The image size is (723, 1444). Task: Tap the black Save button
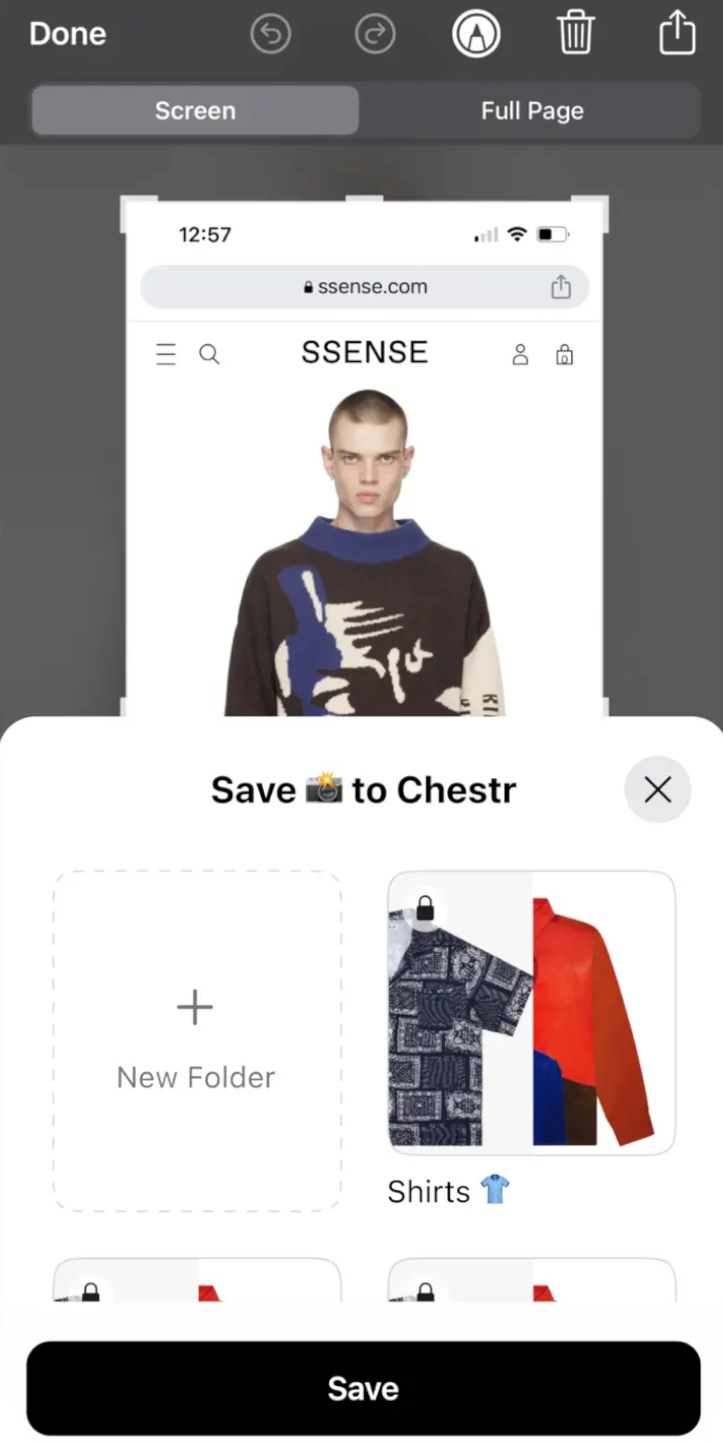coord(363,1388)
